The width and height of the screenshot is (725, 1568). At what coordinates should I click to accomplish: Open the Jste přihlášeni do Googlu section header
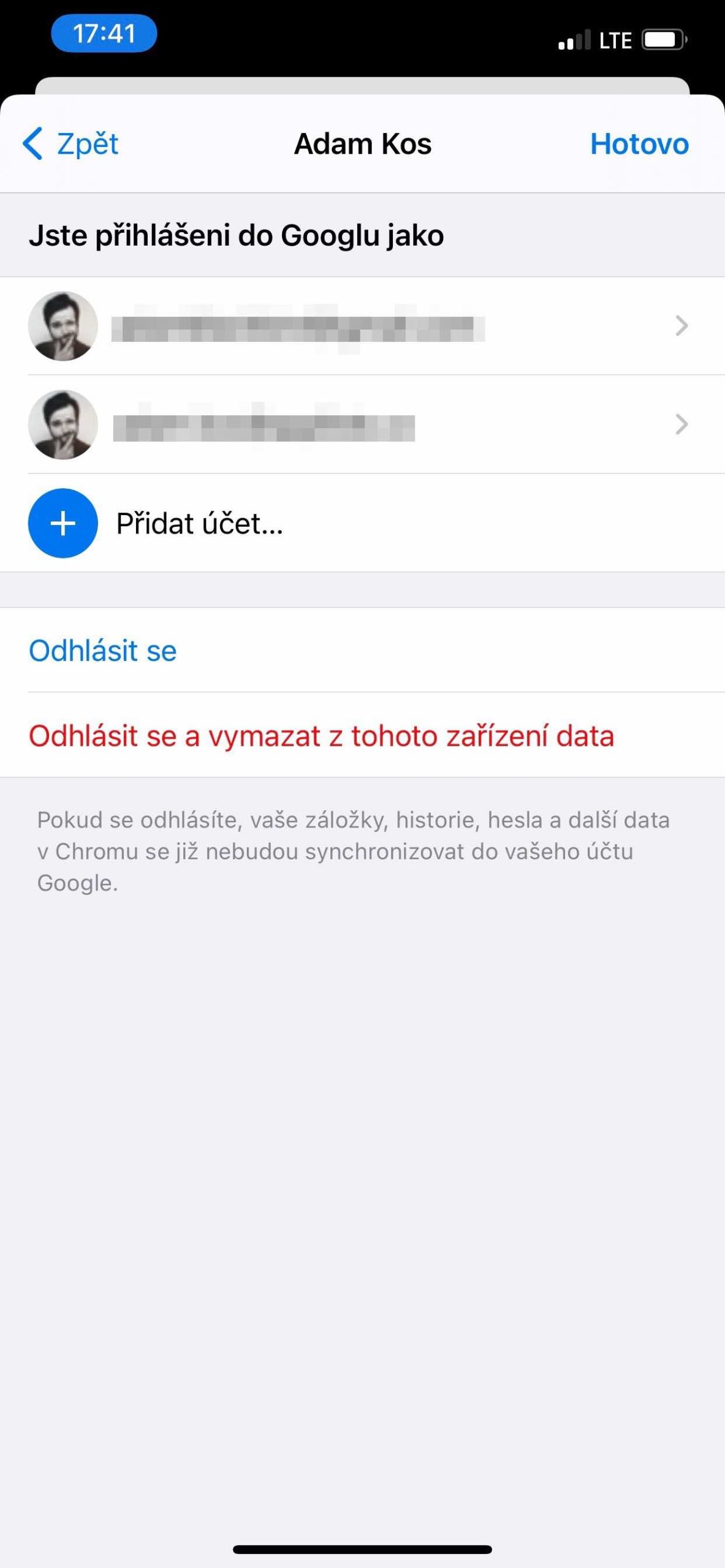(237, 235)
